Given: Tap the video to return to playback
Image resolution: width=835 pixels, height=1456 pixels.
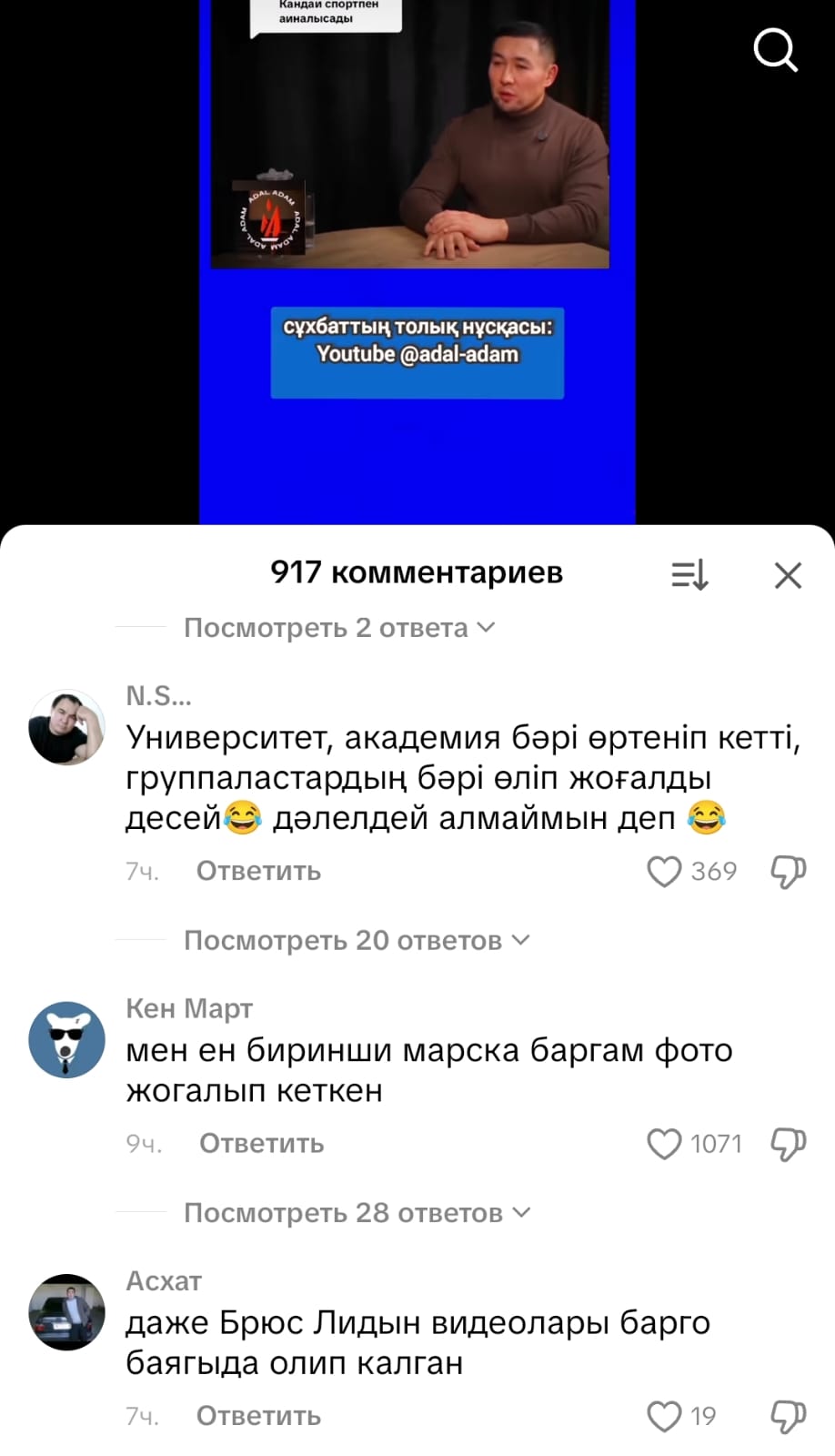Looking at the screenshot, I should 417,273.
